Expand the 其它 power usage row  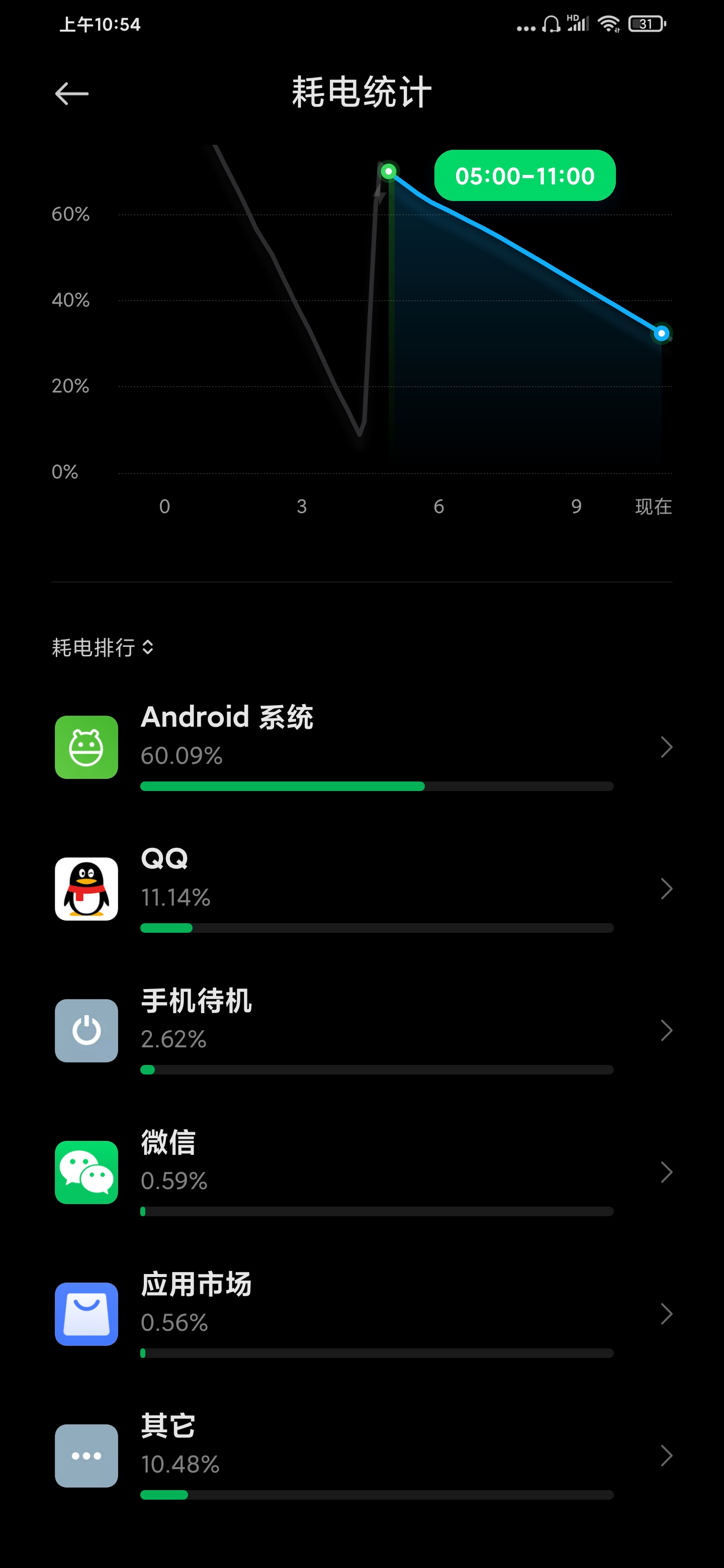point(361,1456)
